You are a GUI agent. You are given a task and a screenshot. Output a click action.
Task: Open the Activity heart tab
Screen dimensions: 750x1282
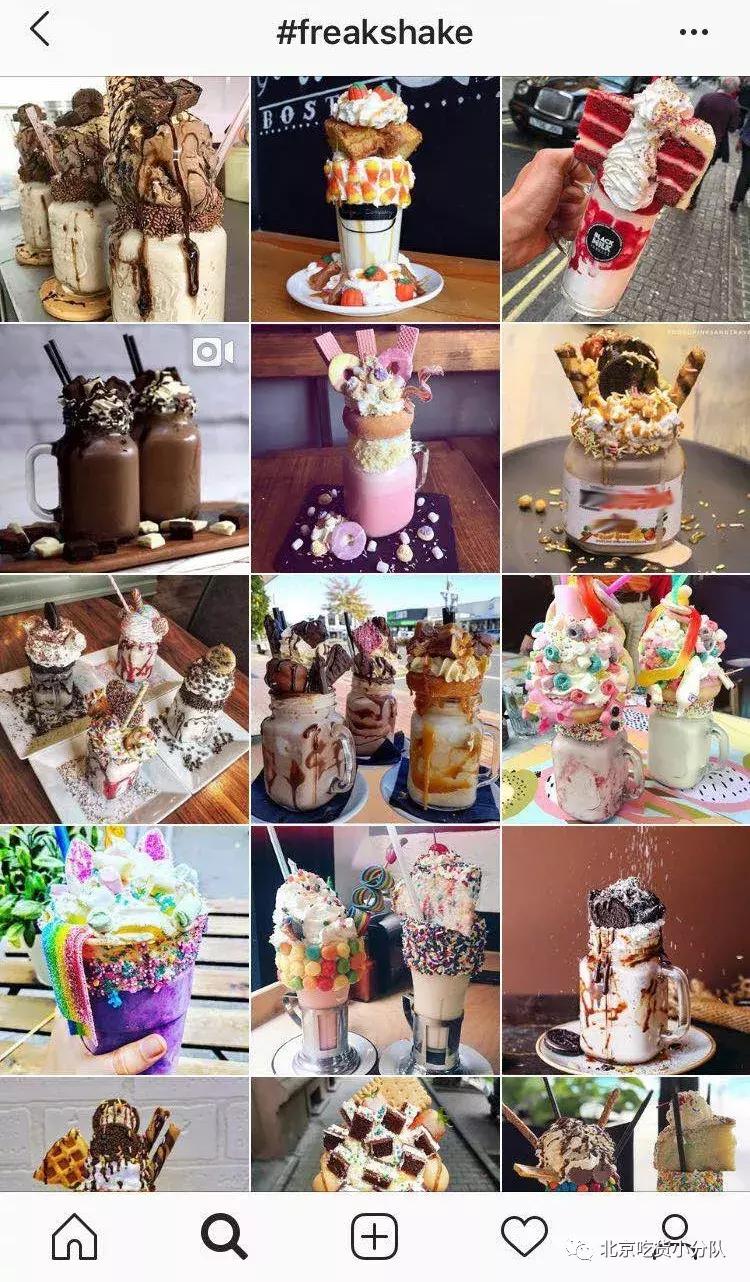[524, 1237]
